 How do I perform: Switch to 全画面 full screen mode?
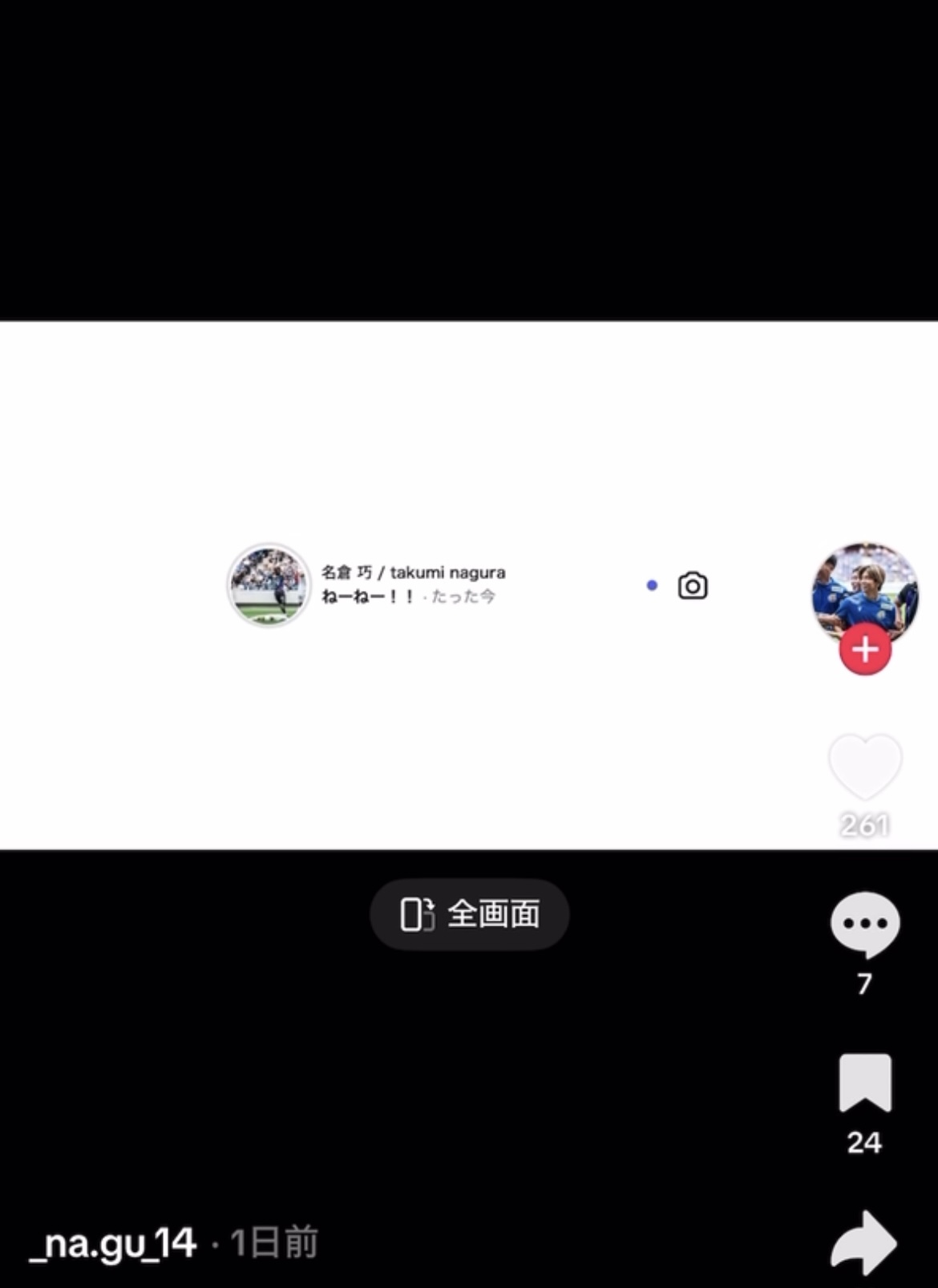click(x=470, y=914)
